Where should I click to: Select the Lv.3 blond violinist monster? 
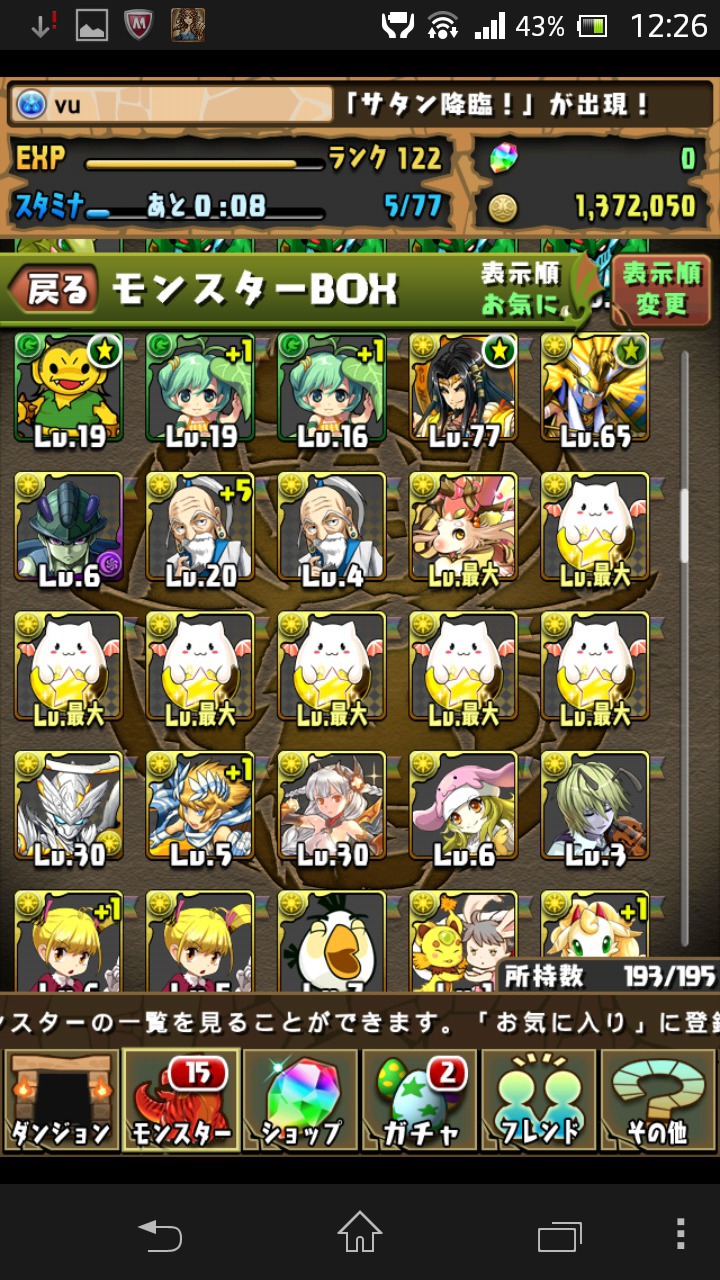[595, 806]
